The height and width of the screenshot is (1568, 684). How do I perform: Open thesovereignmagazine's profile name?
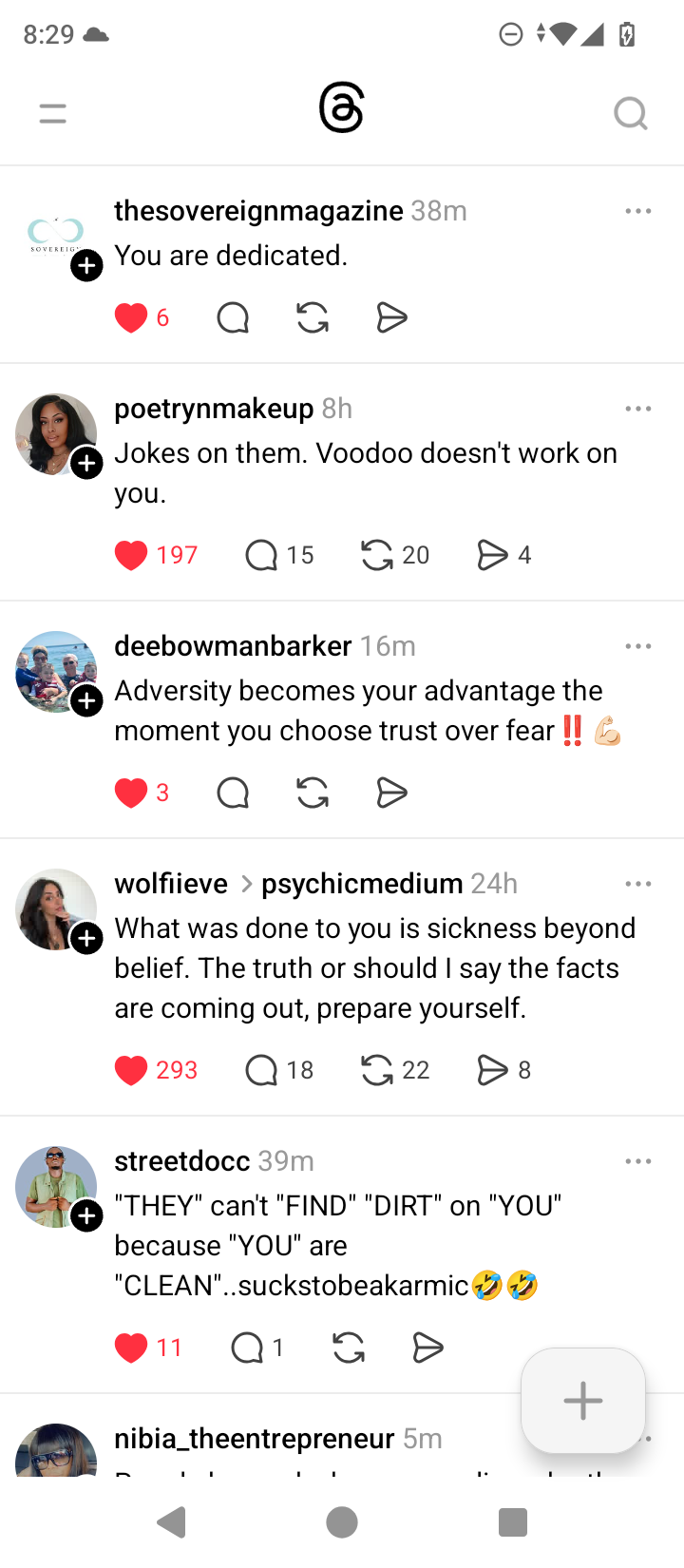pyautogui.click(x=258, y=211)
